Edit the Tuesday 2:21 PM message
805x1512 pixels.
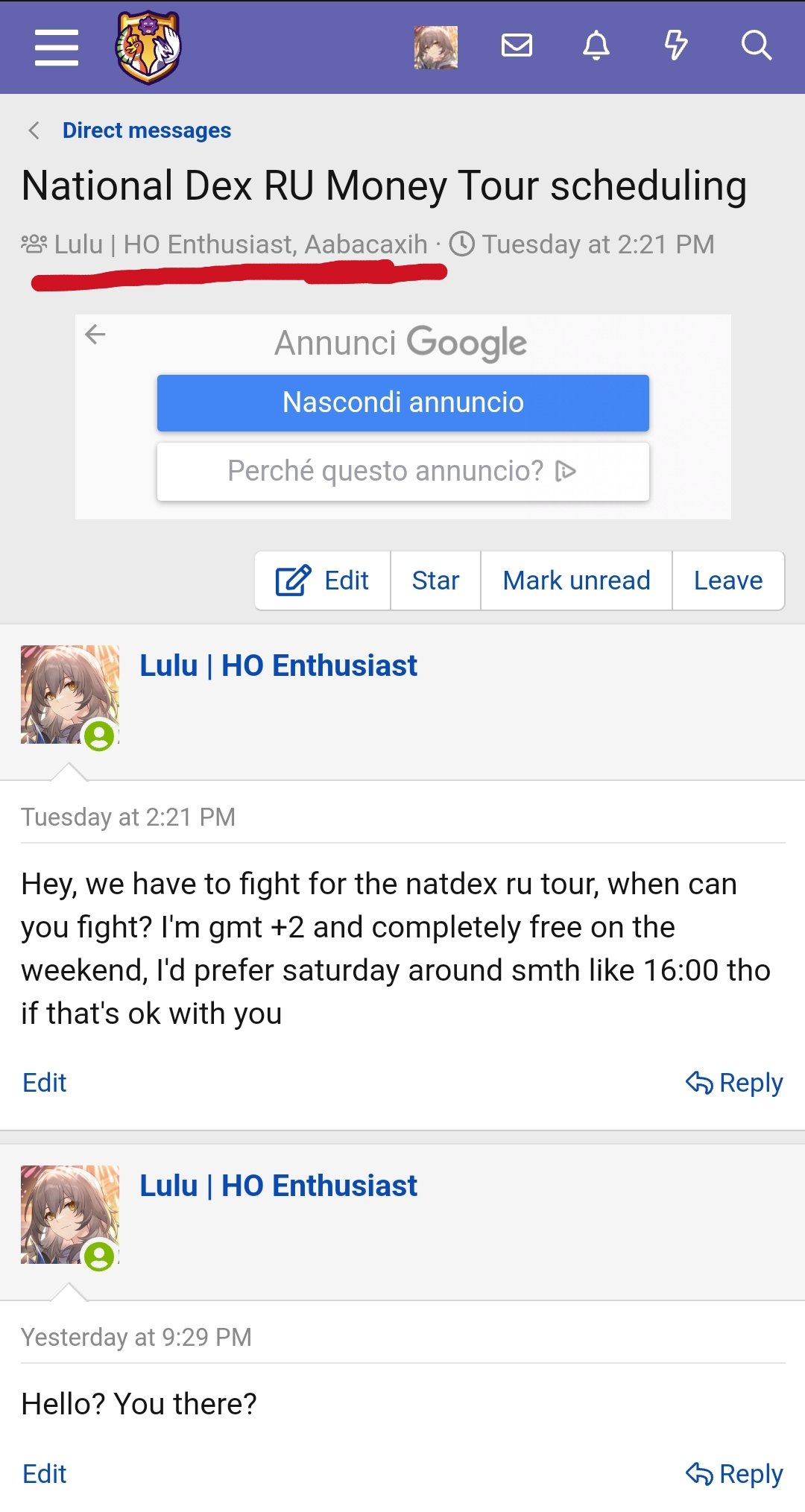click(45, 1083)
